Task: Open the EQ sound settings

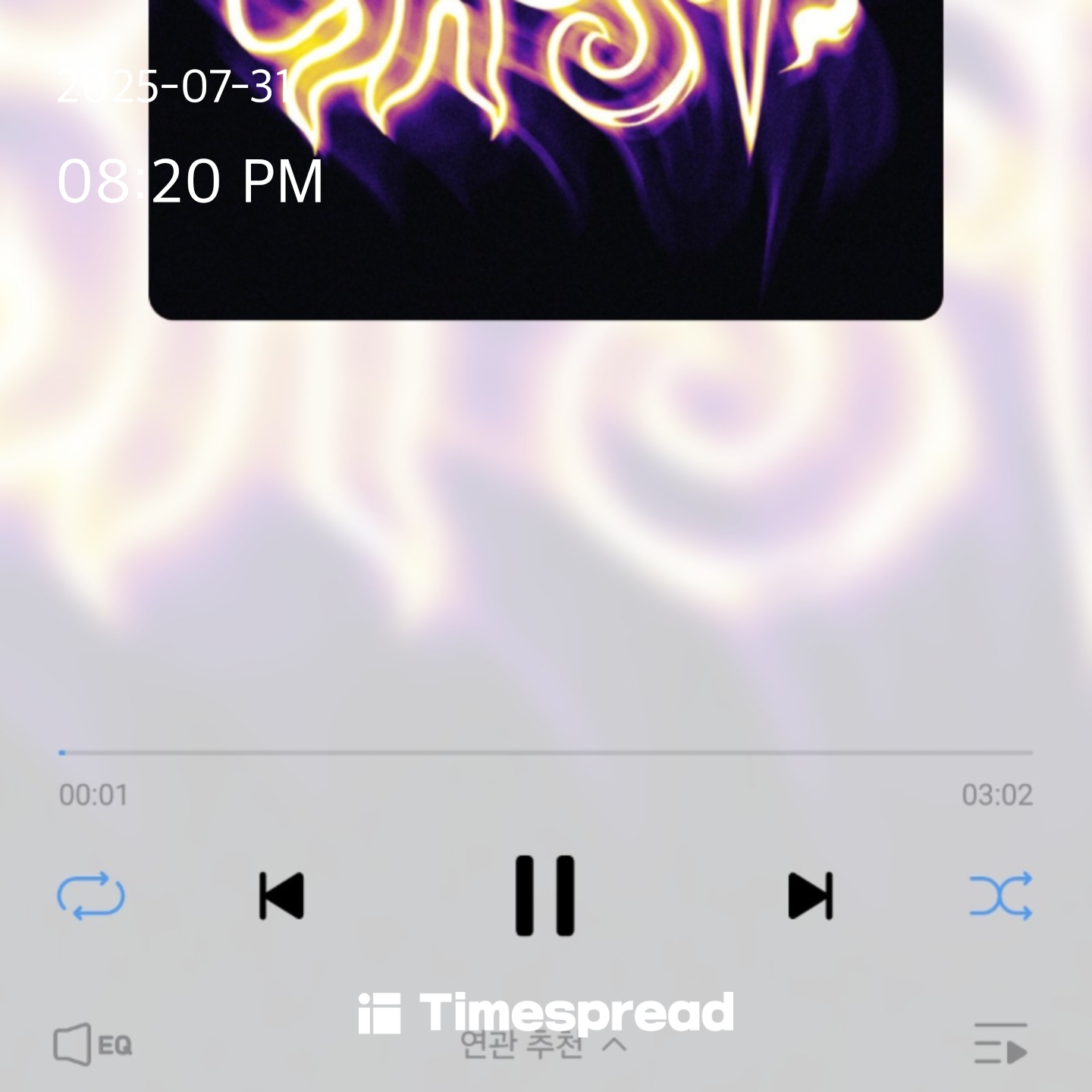Action: pyautogui.click(x=93, y=1045)
